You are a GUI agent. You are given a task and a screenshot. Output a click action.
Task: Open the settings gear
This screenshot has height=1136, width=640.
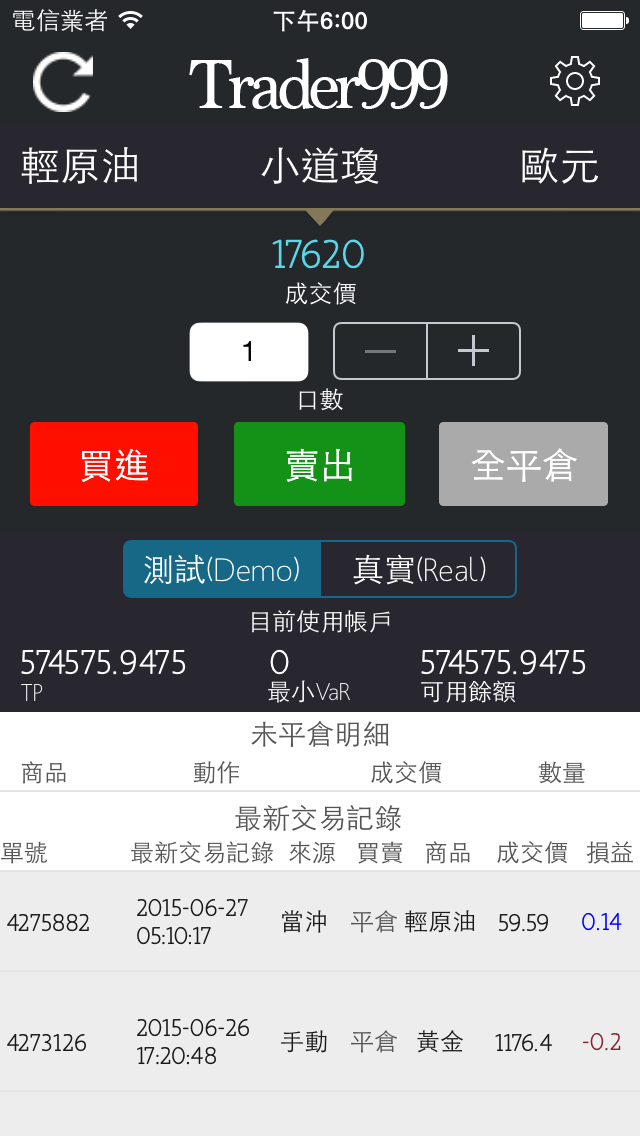pos(575,82)
